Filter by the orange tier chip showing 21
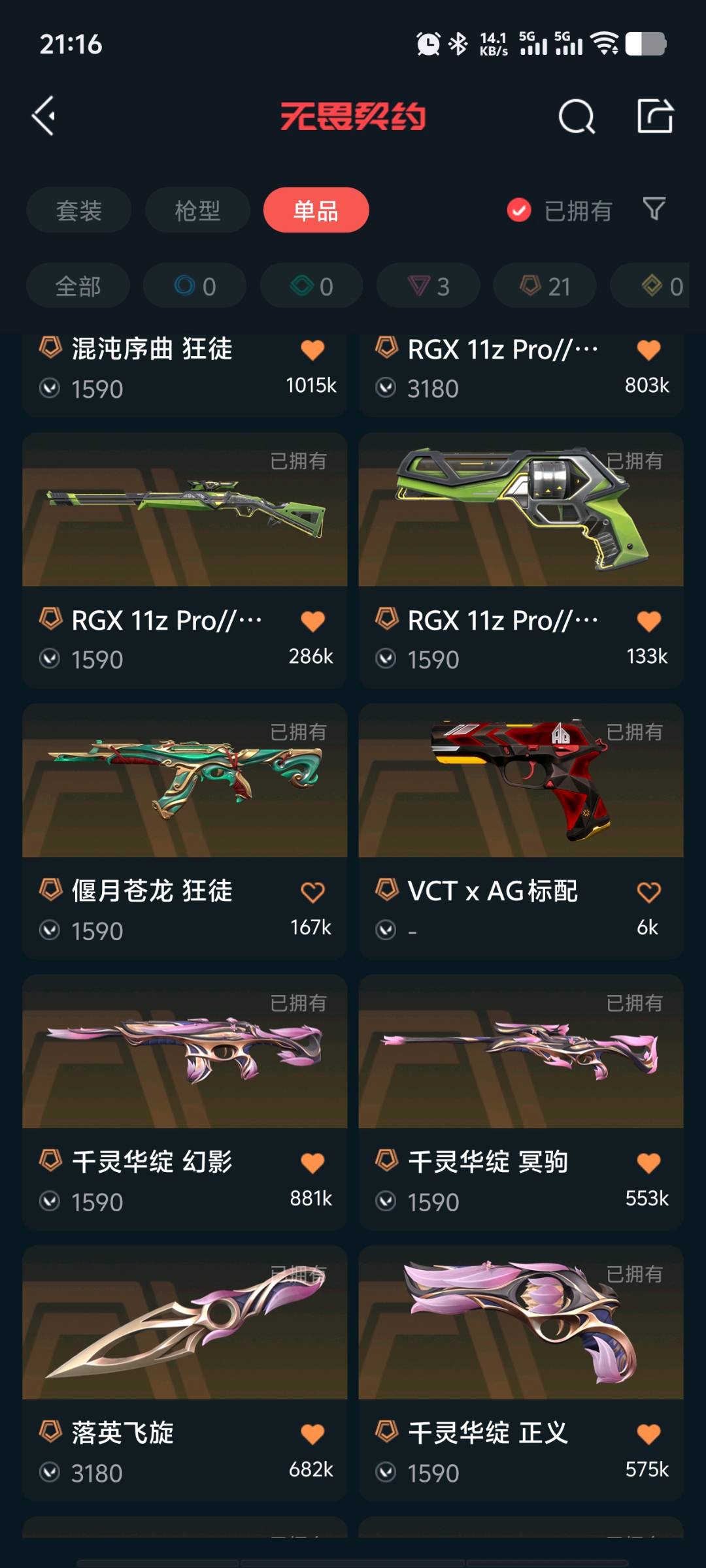706x1568 pixels. [545, 286]
